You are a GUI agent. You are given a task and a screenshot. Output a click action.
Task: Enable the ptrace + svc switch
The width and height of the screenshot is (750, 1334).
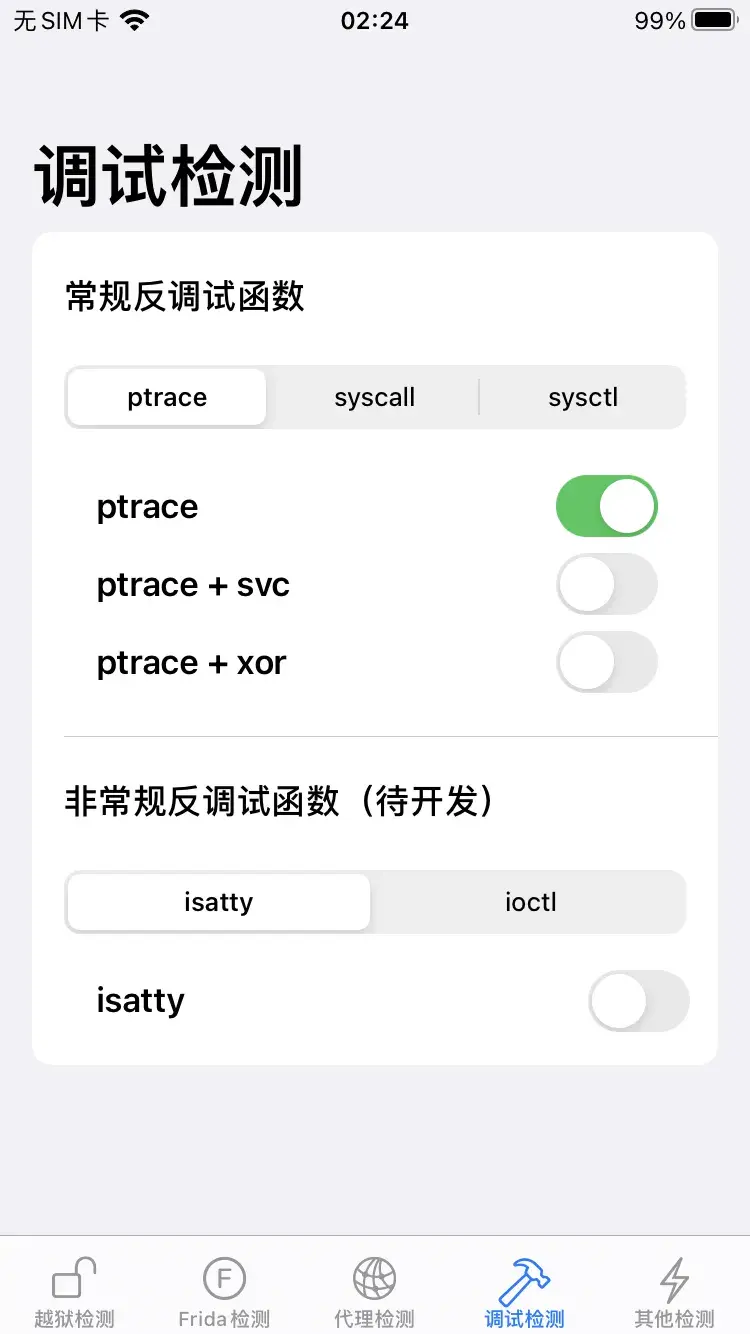606,584
